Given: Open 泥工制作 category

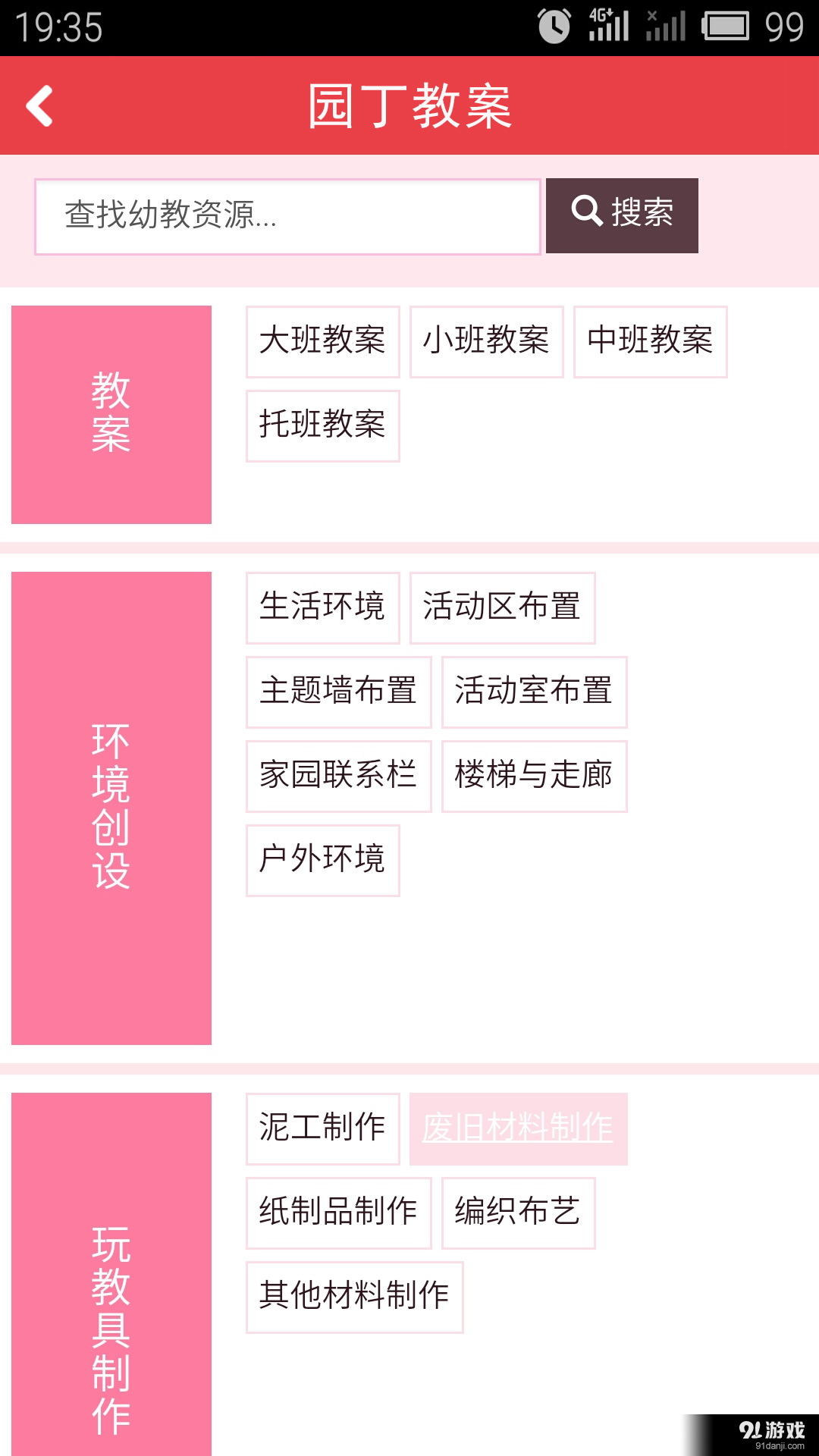Looking at the screenshot, I should [x=322, y=1128].
